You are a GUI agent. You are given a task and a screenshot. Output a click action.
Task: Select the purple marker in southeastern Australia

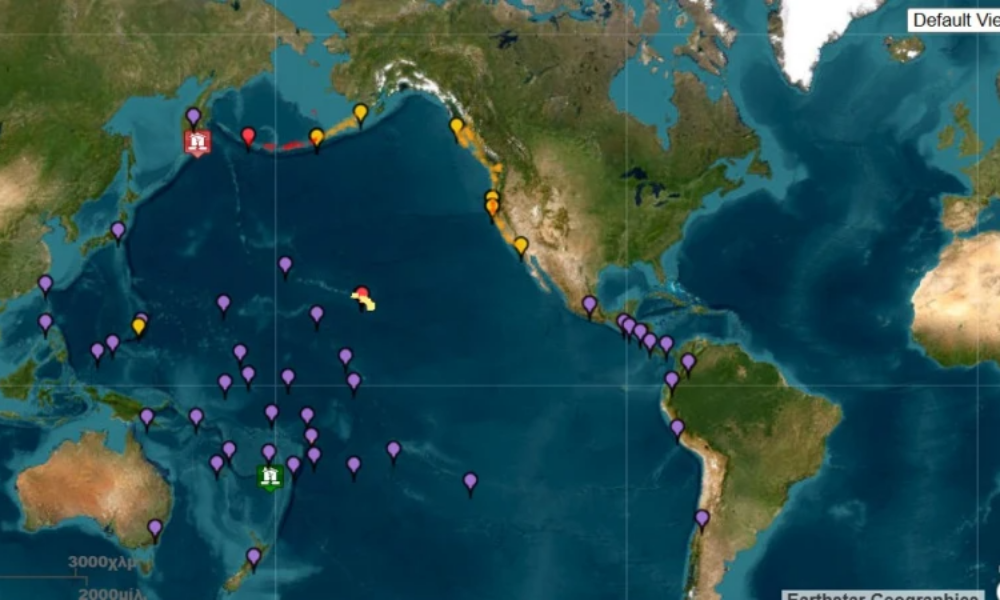[155, 527]
